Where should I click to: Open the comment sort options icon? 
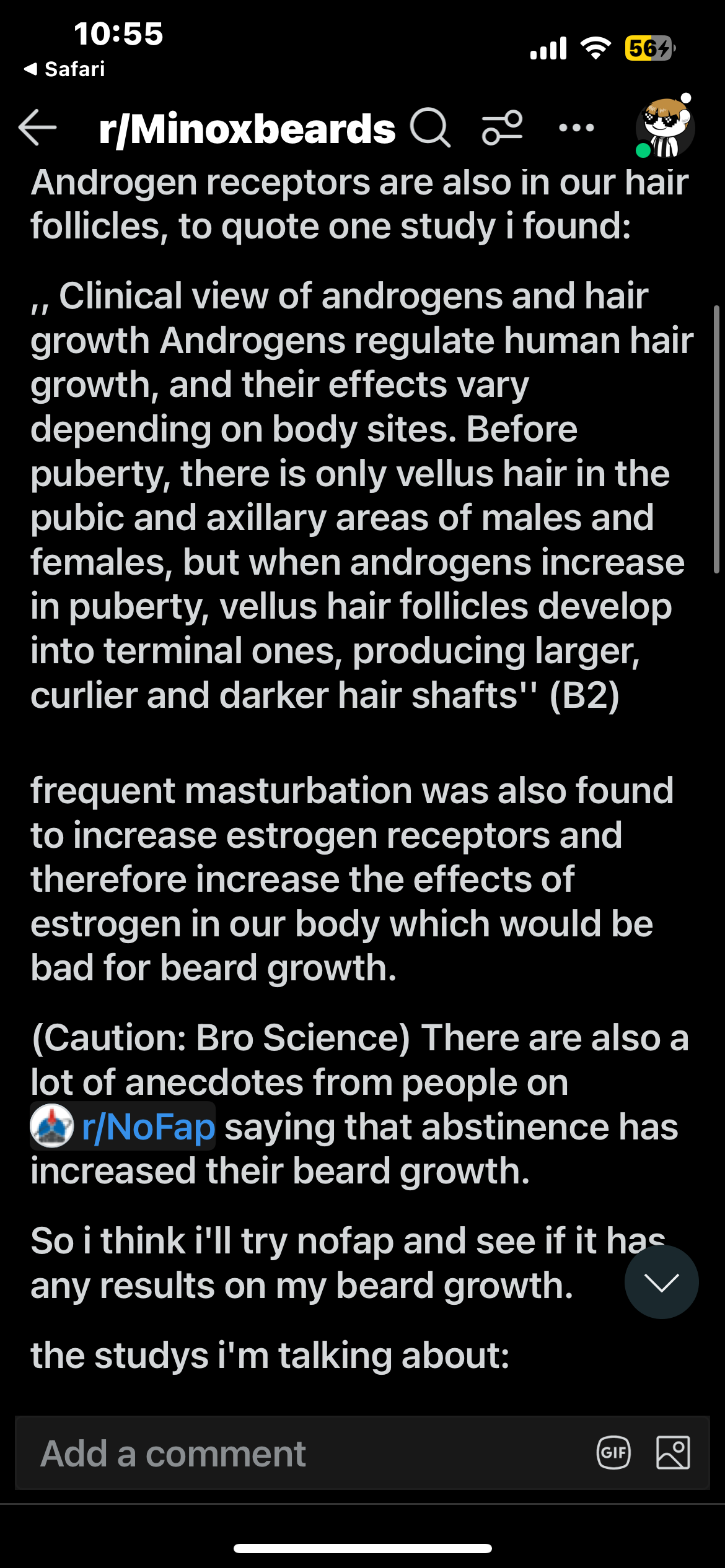[x=502, y=128]
